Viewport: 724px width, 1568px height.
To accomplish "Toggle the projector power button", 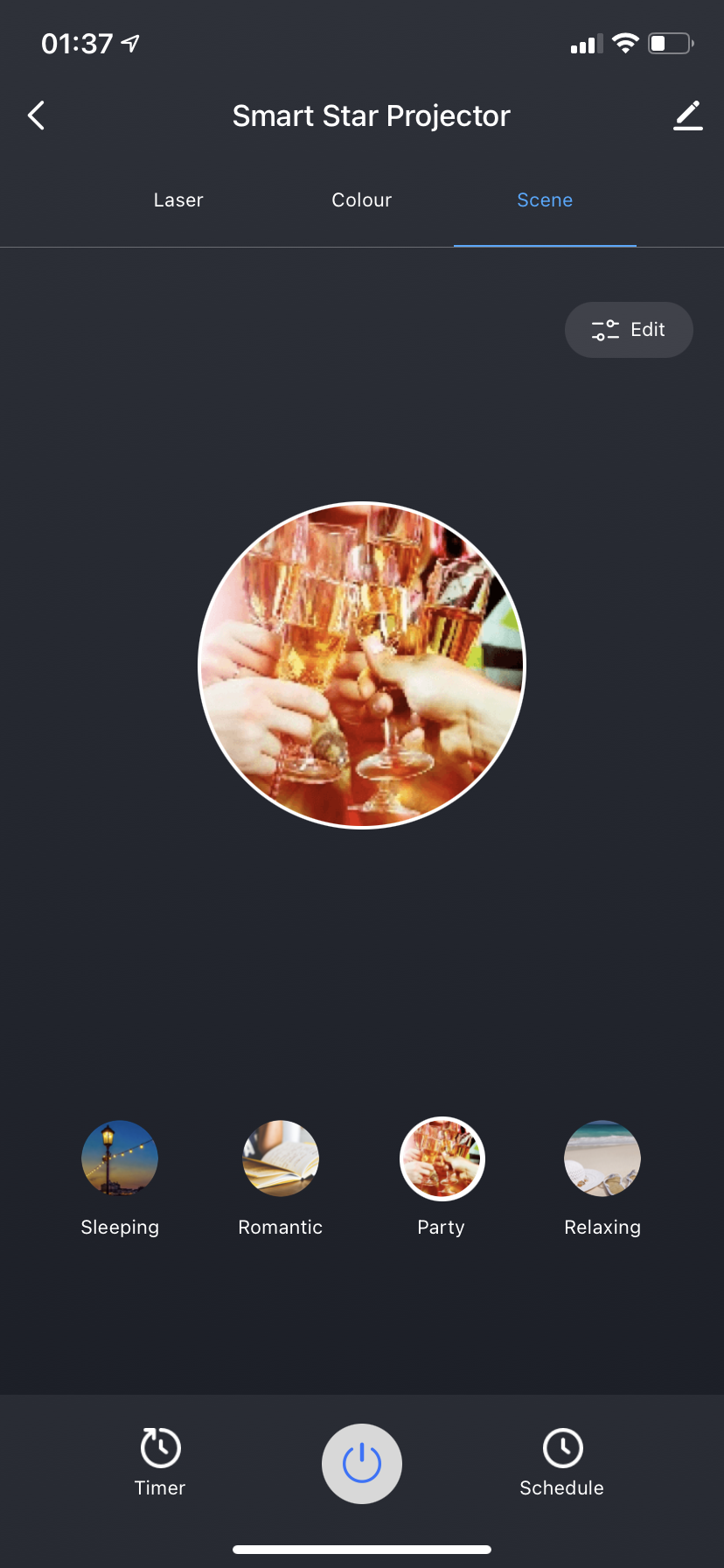I will (362, 1463).
